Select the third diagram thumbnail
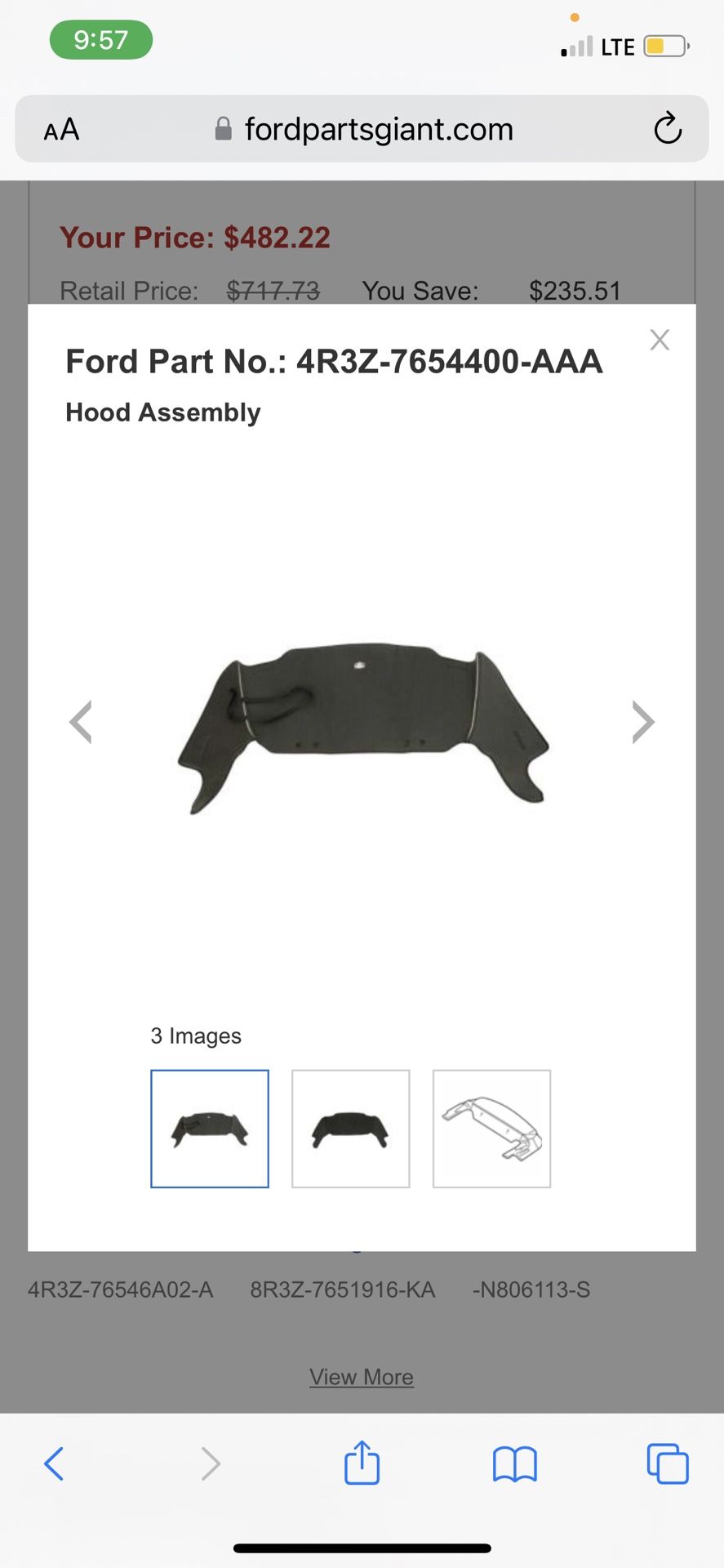 coord(491,1129)
